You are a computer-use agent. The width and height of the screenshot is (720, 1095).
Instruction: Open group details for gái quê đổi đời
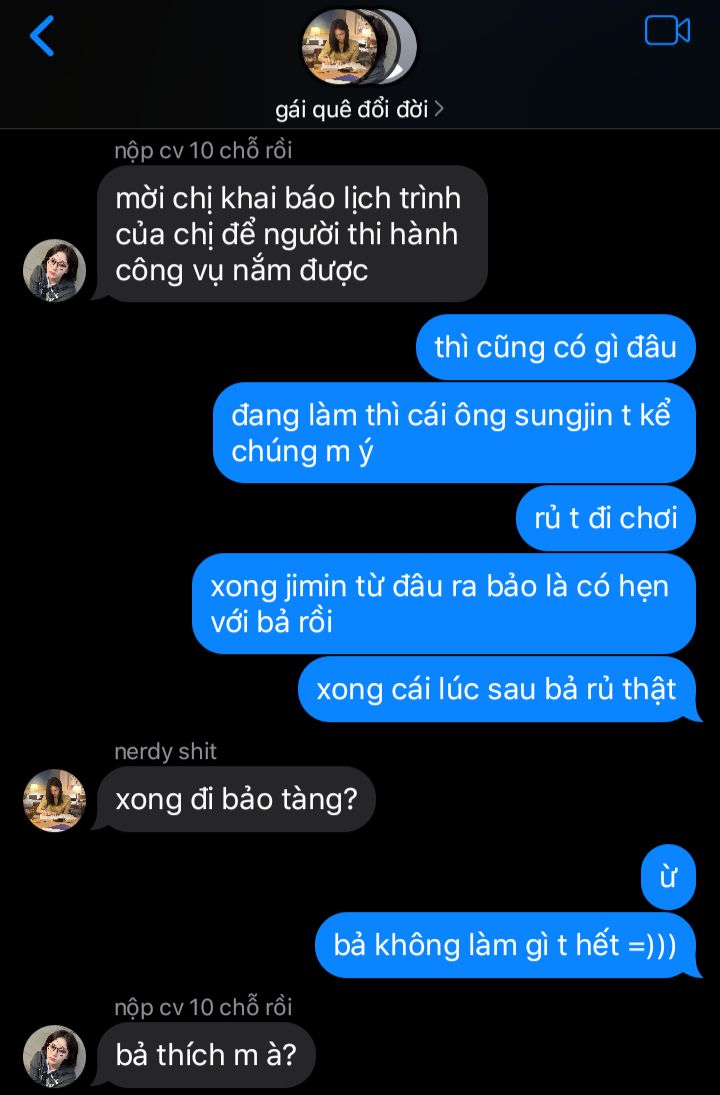[359, 109]
